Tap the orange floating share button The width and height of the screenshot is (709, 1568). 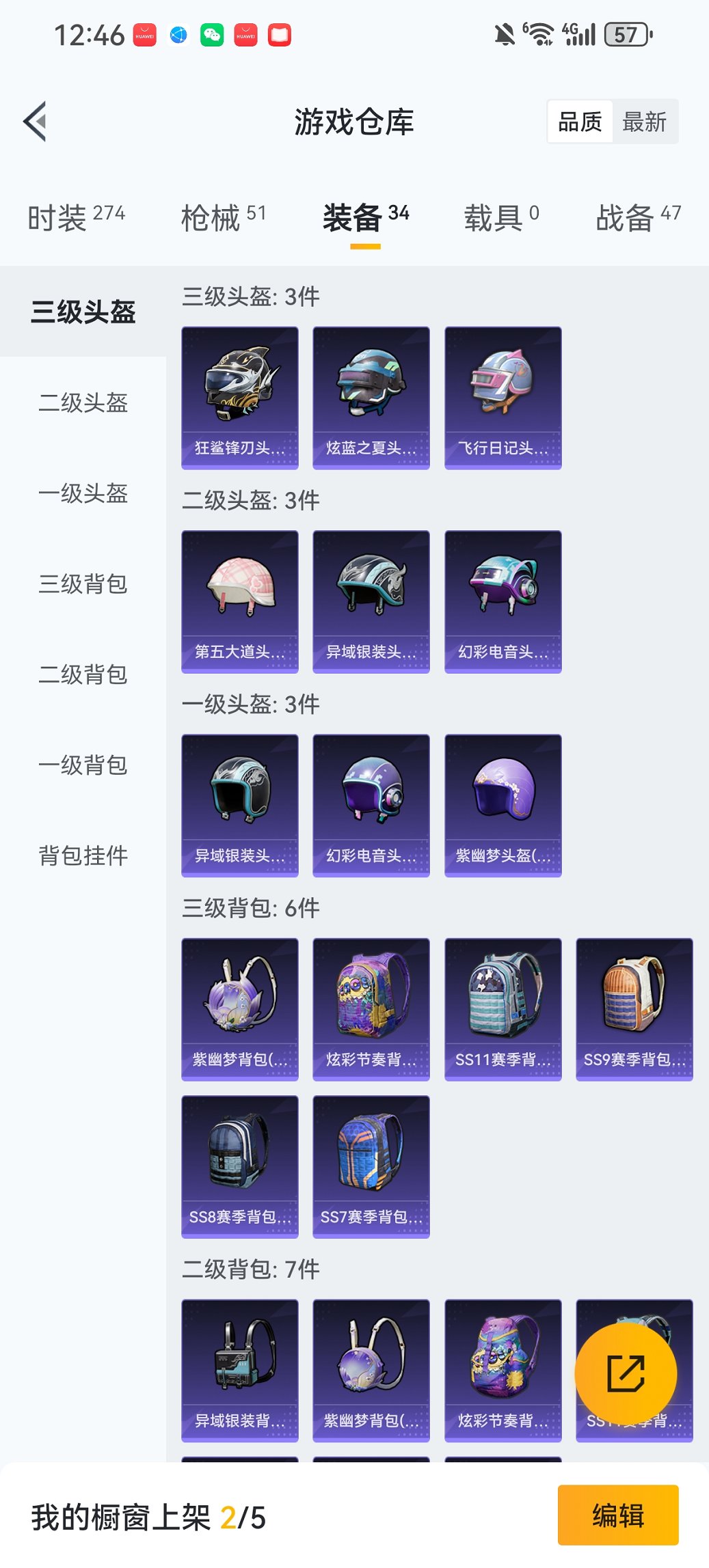(x=626, y=1374)
